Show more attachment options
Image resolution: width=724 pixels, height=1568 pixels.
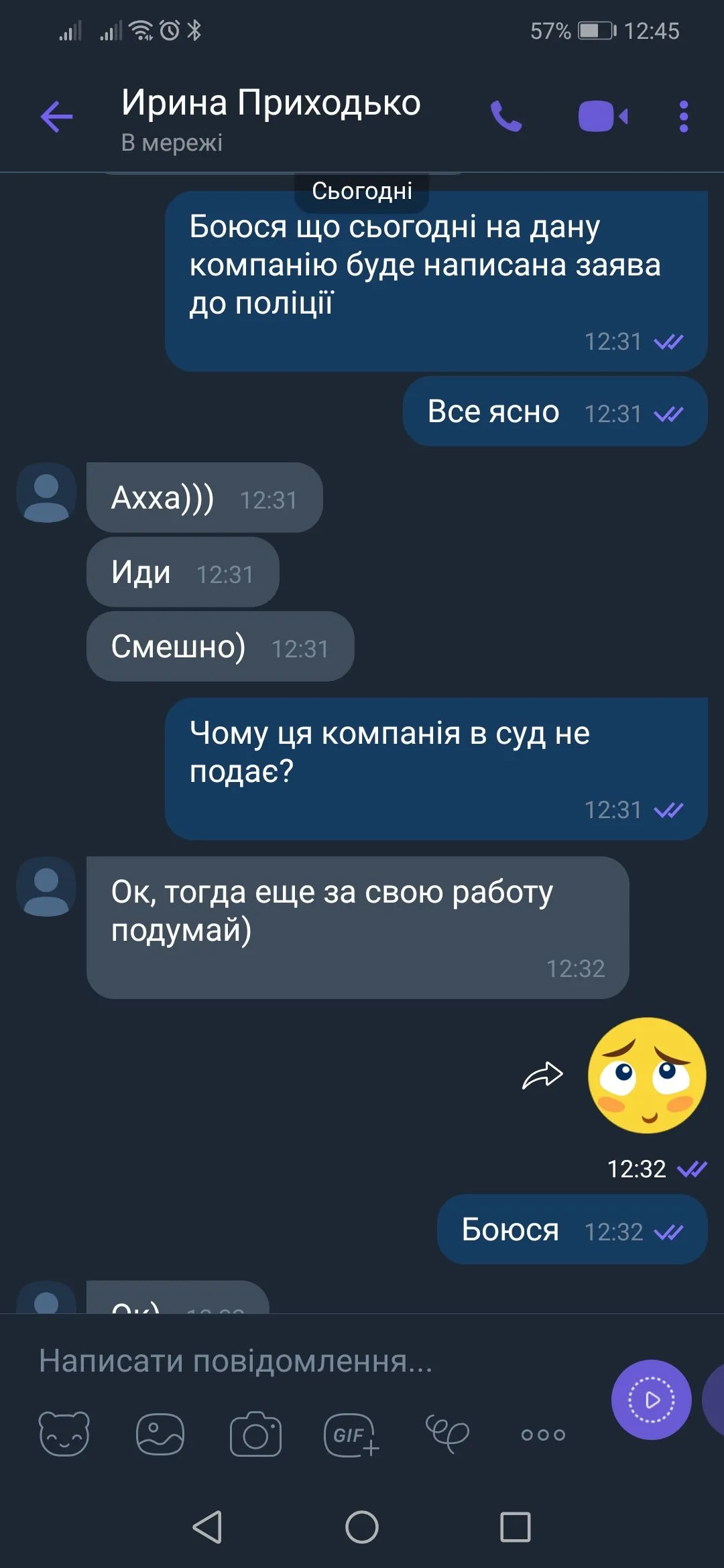(543, 1434)
